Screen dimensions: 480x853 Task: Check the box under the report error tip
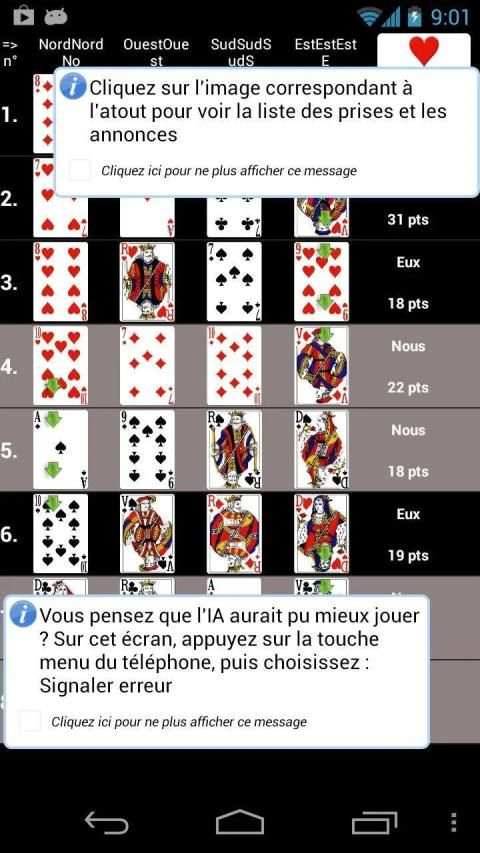[x=30, y=721]
